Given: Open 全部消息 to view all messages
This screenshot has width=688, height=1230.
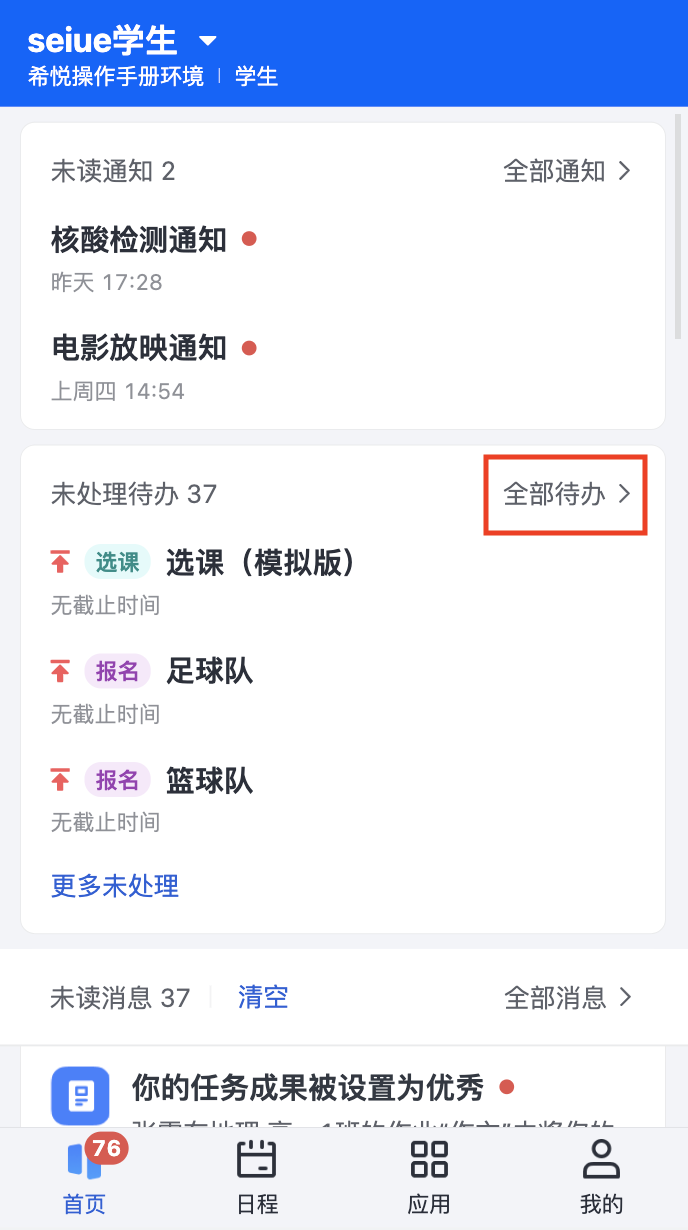Looking at the screenshot, I should tap(568, 997).
